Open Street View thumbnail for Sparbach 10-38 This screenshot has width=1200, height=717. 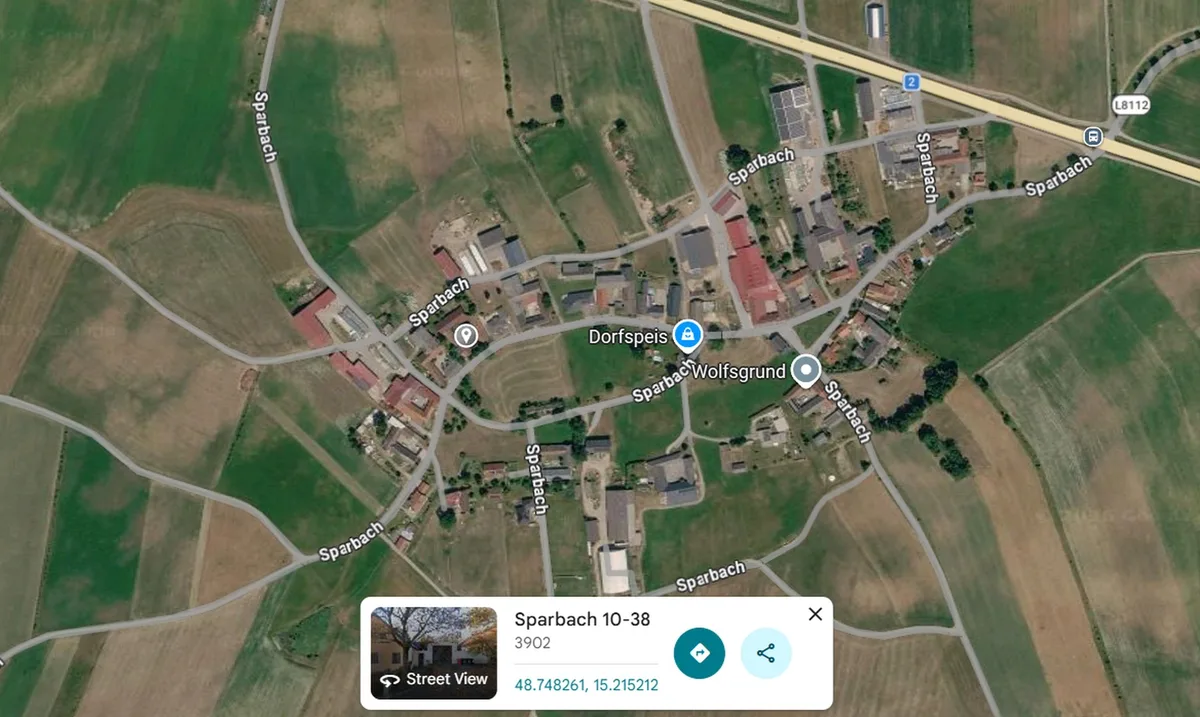coord(433,653)
